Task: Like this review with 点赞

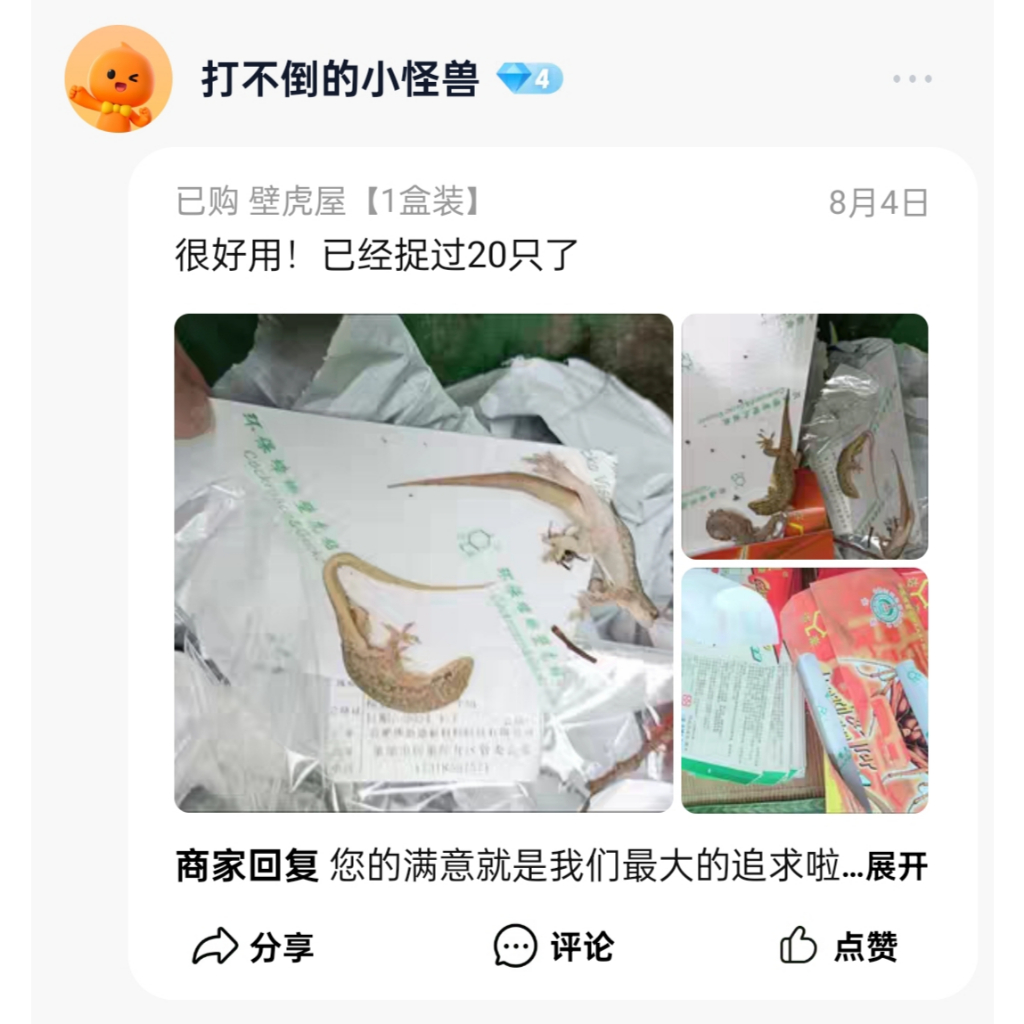Action: pyautogui.click(x=839, y=946)
